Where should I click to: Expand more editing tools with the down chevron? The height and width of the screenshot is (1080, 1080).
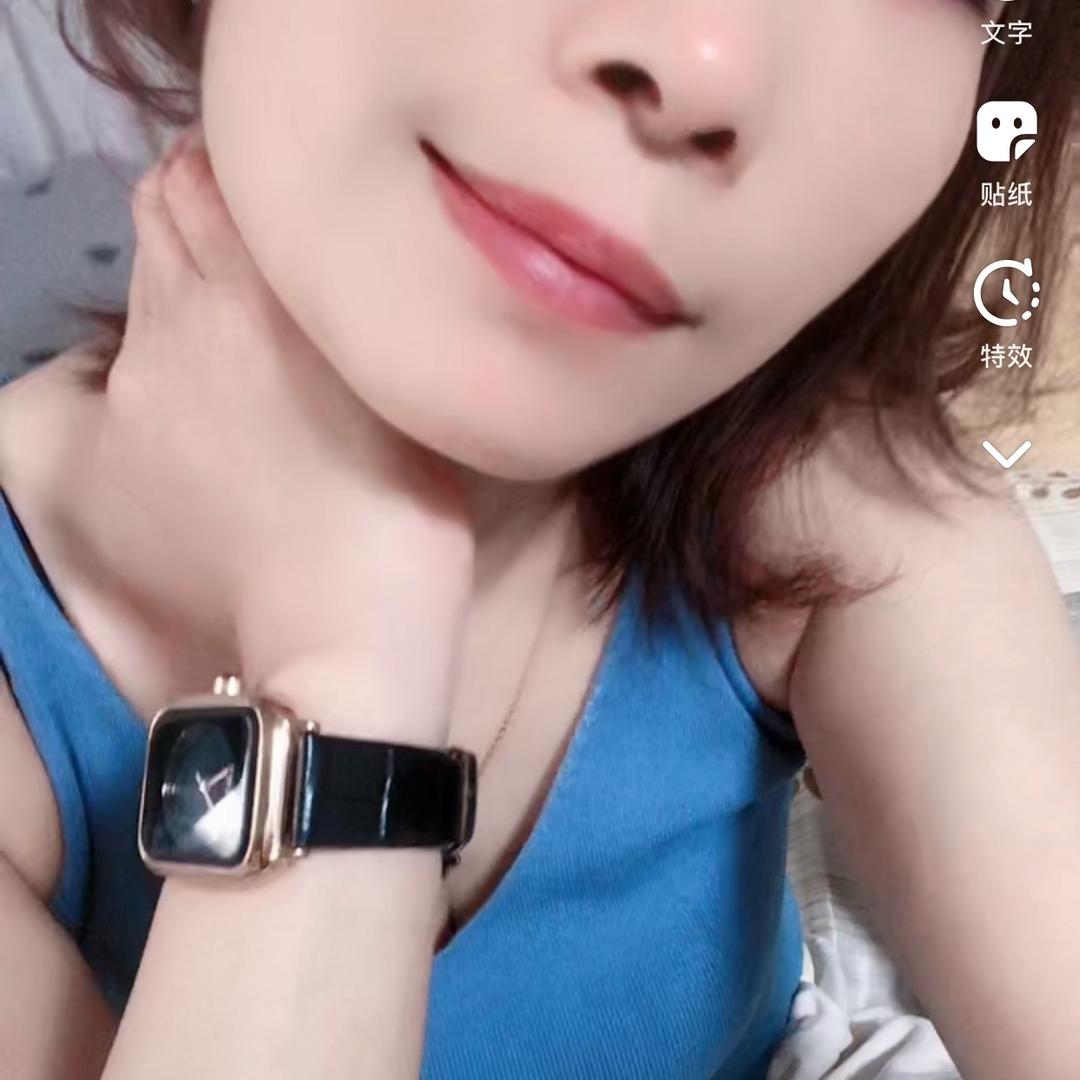pyautogui.click(x=1006, y=455)
